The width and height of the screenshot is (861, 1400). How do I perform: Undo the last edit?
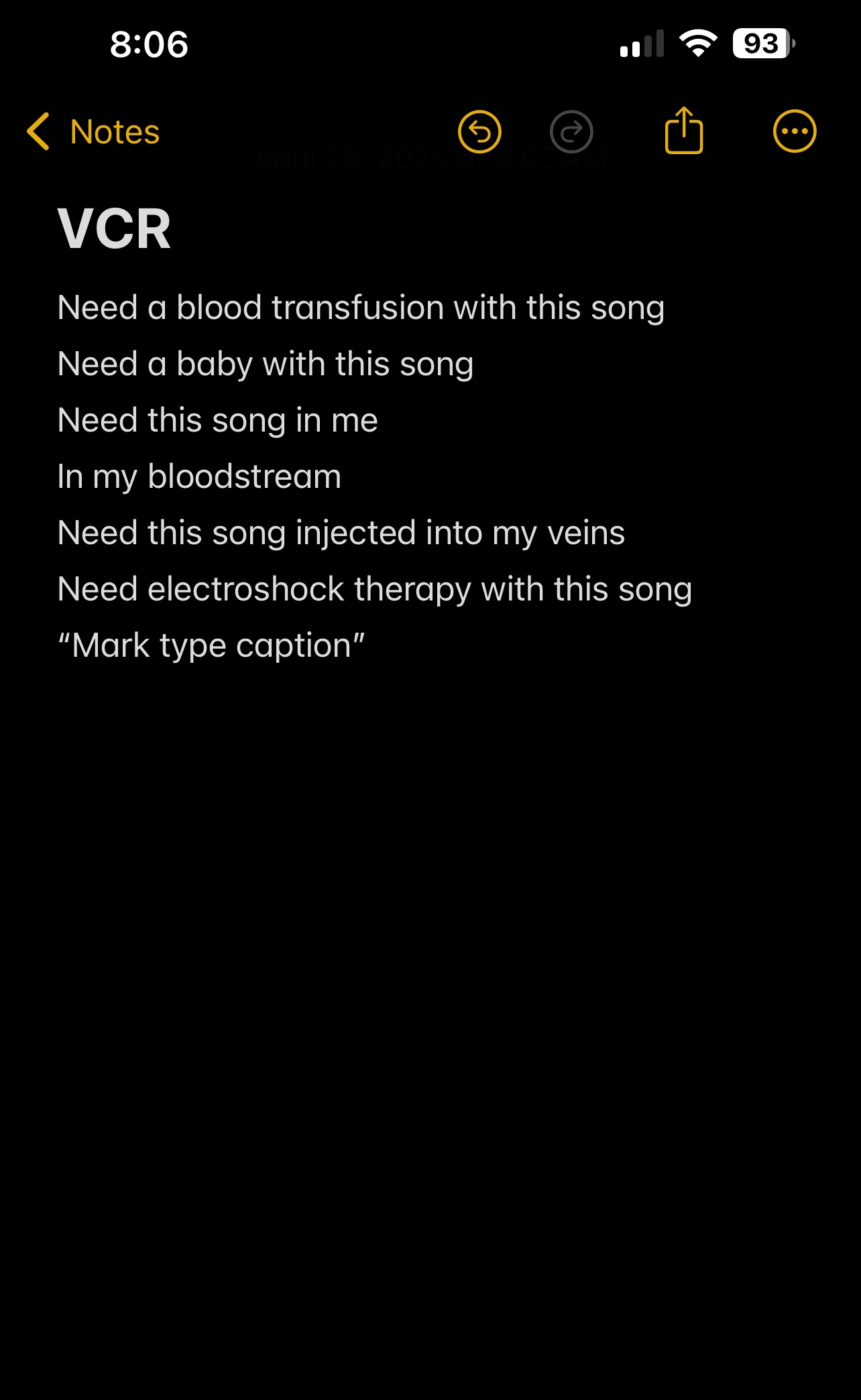point(479,131)
